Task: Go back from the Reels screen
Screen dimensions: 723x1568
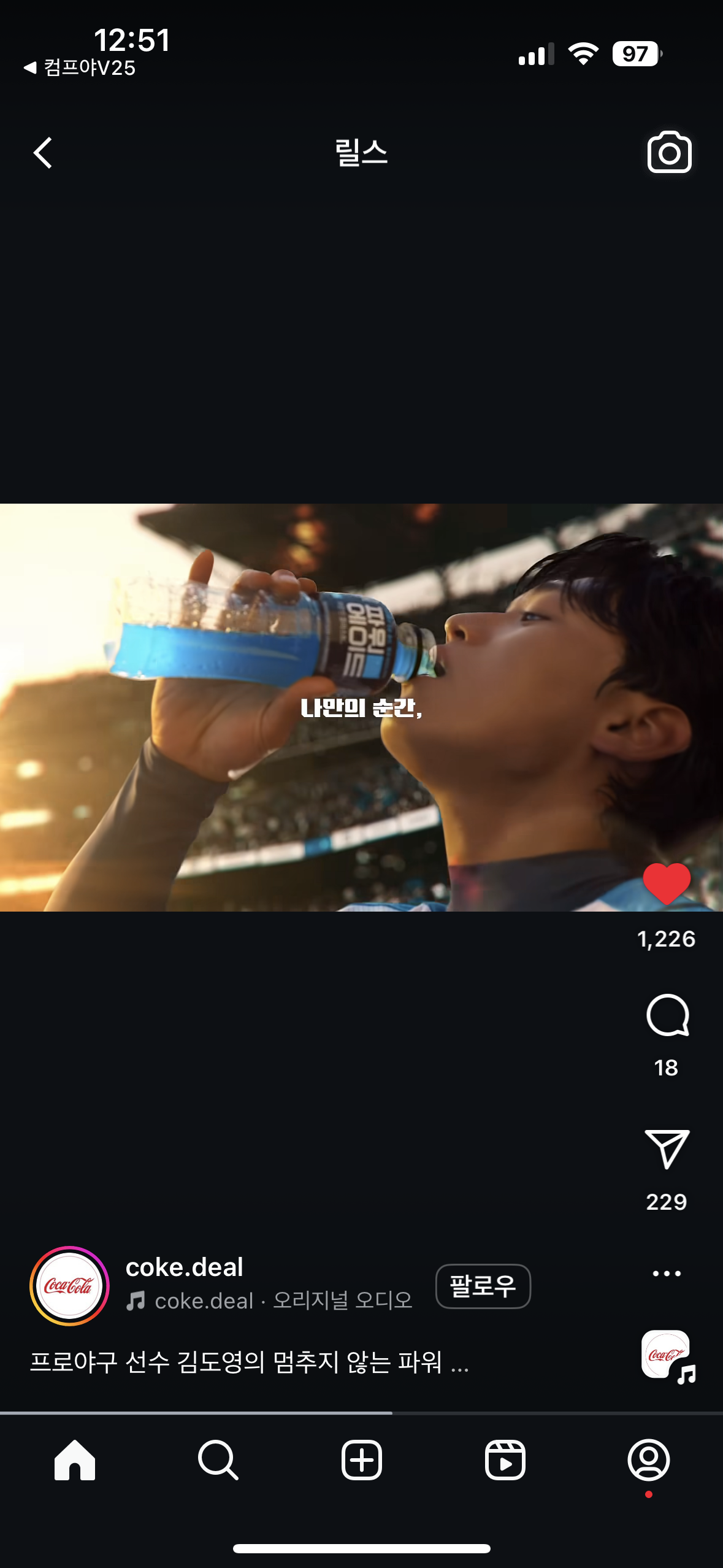Action: point(43,153)
